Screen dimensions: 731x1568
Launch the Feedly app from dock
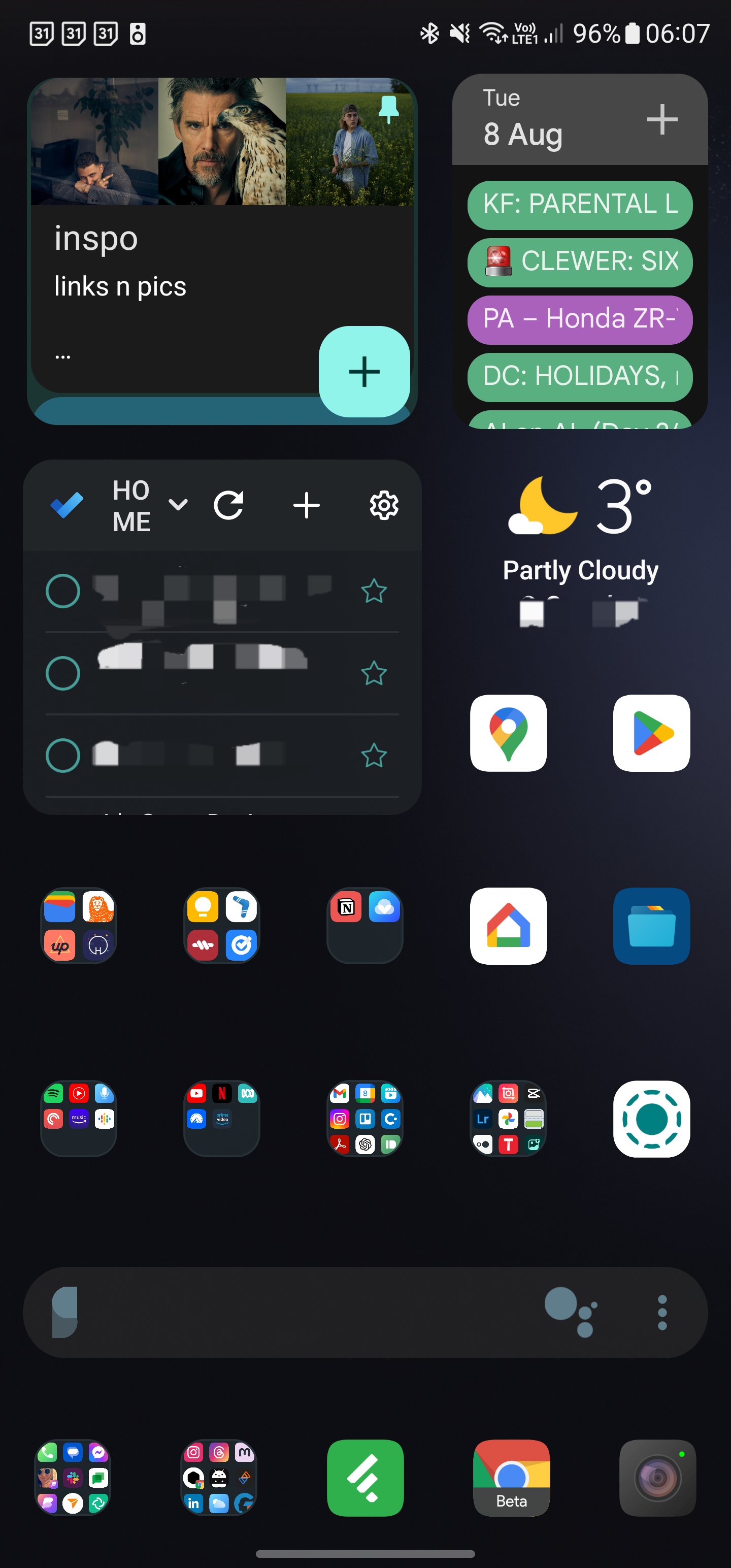(365, 1477)
